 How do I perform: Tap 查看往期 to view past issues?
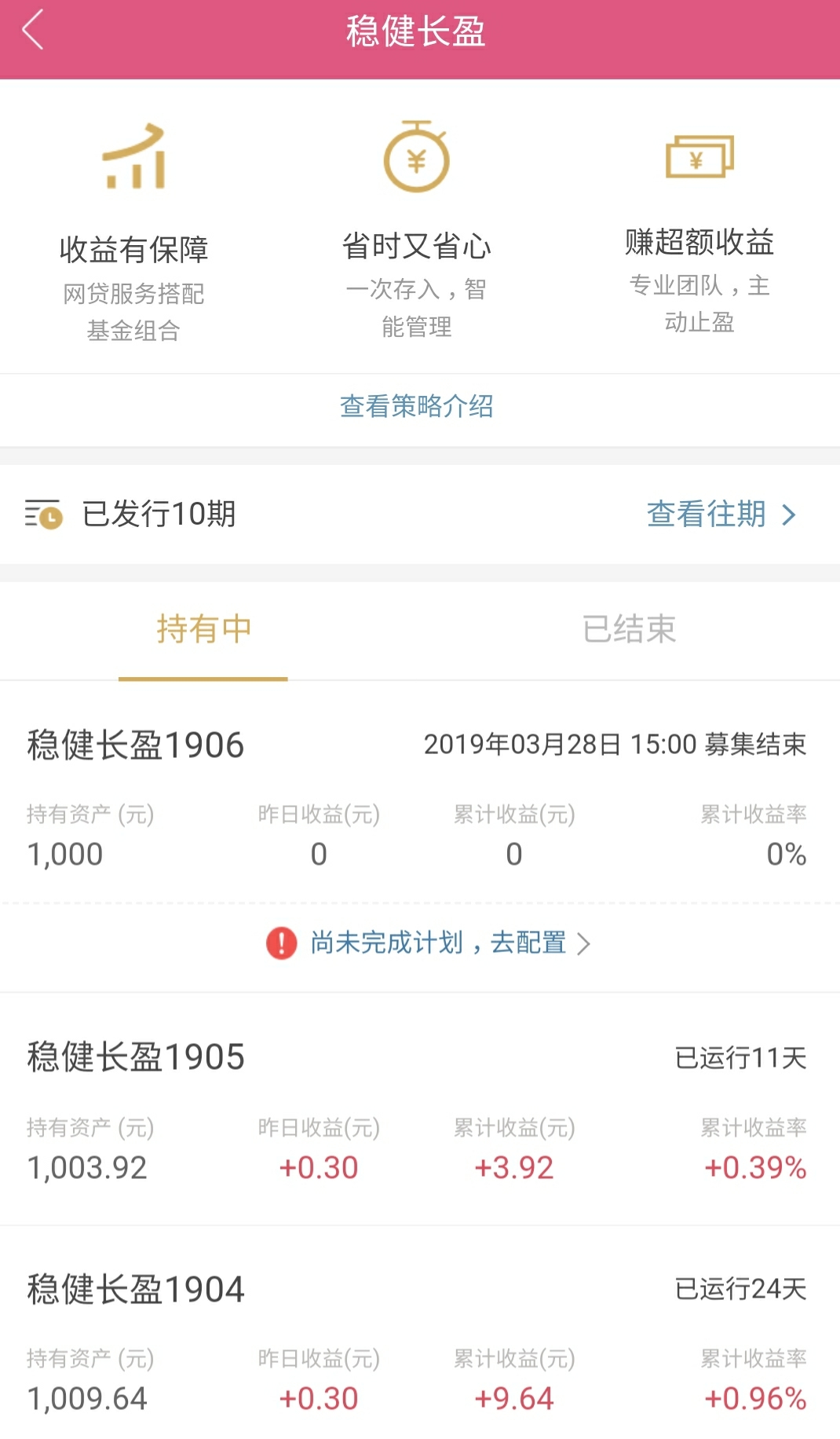[721, 514]
